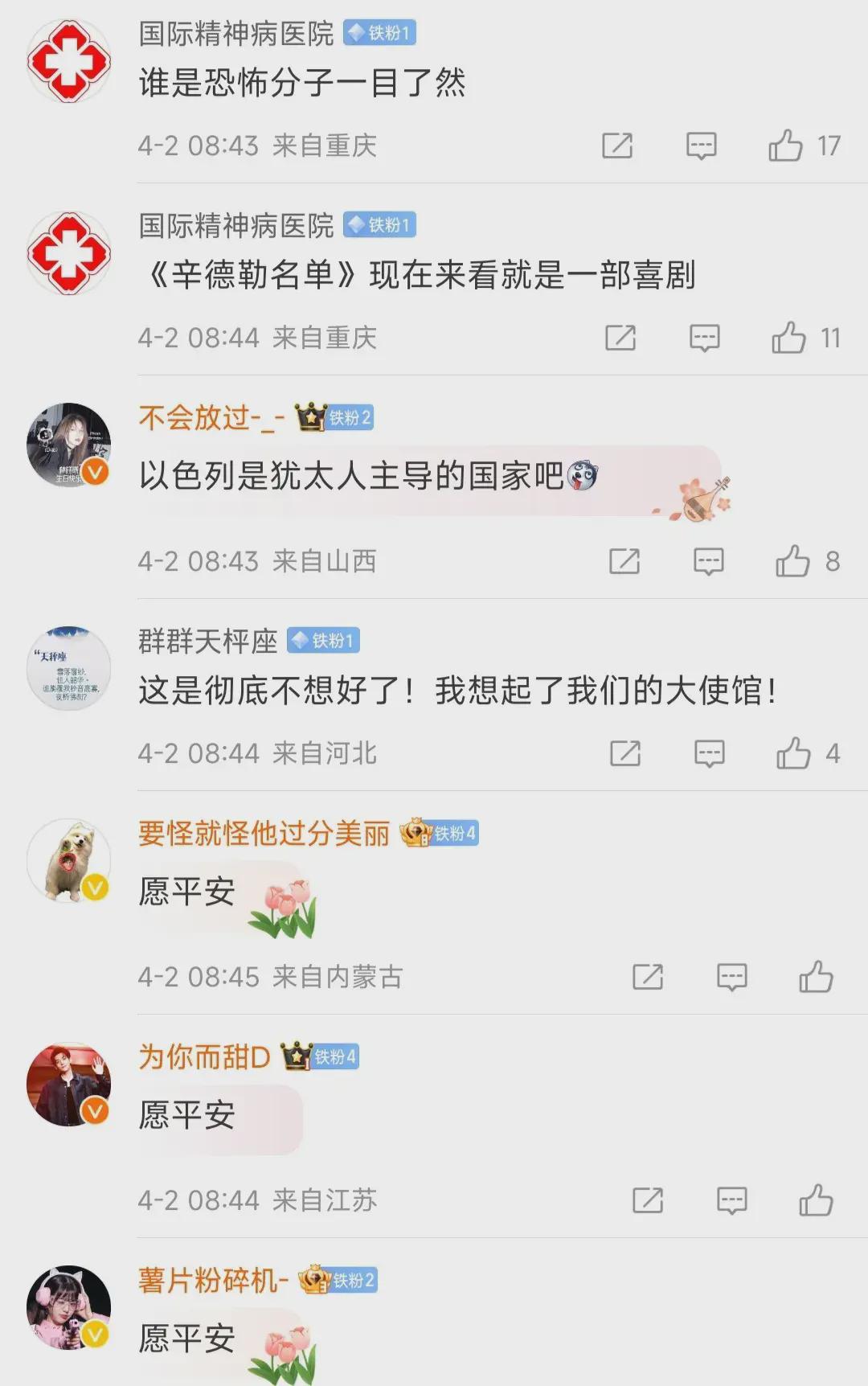Share 群群天枰座's comment
This screenshot has height=1386, width=868.
[625, 753]
